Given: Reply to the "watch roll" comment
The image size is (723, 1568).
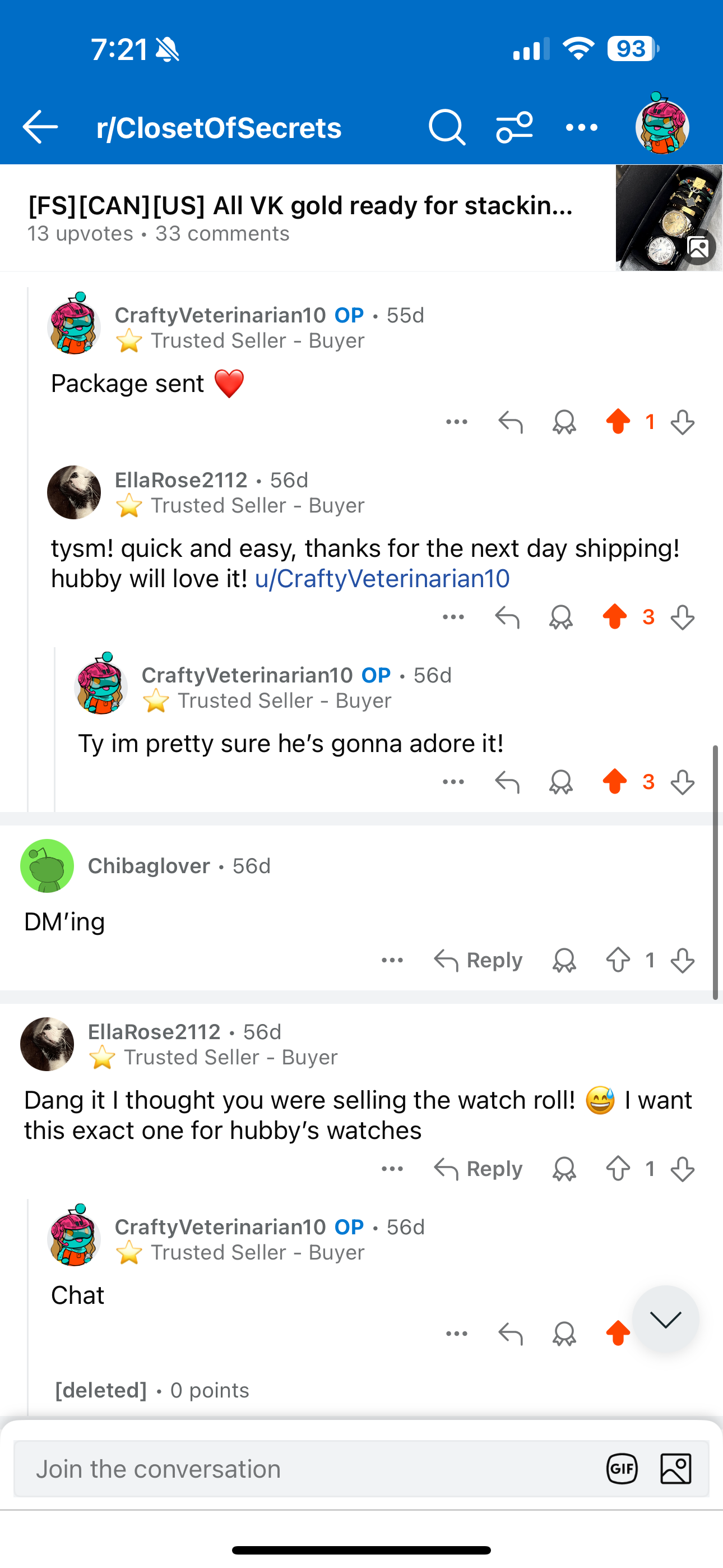Looking at the screenshot, I should click(478, 1169).
